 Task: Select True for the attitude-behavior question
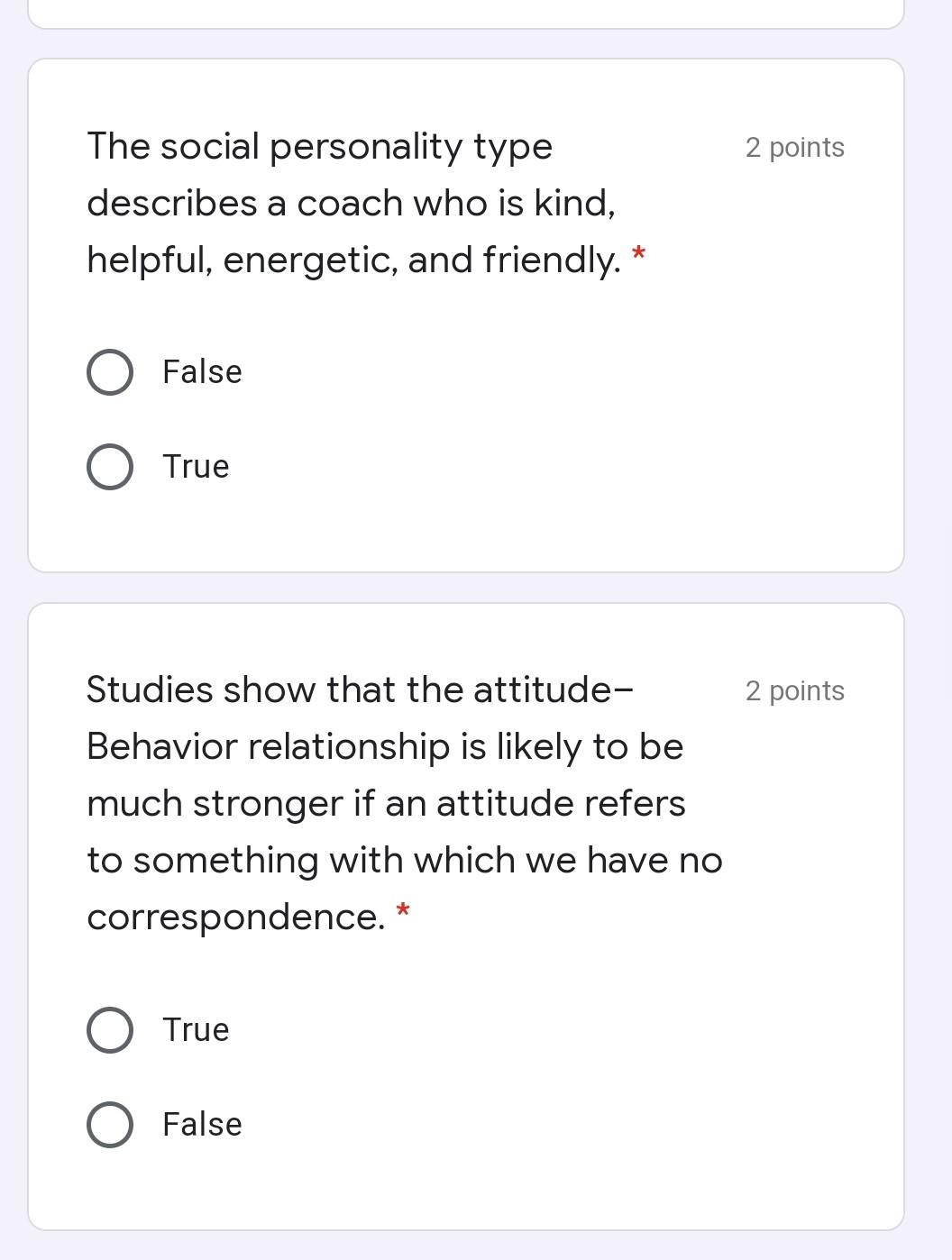coord(110,1028)
